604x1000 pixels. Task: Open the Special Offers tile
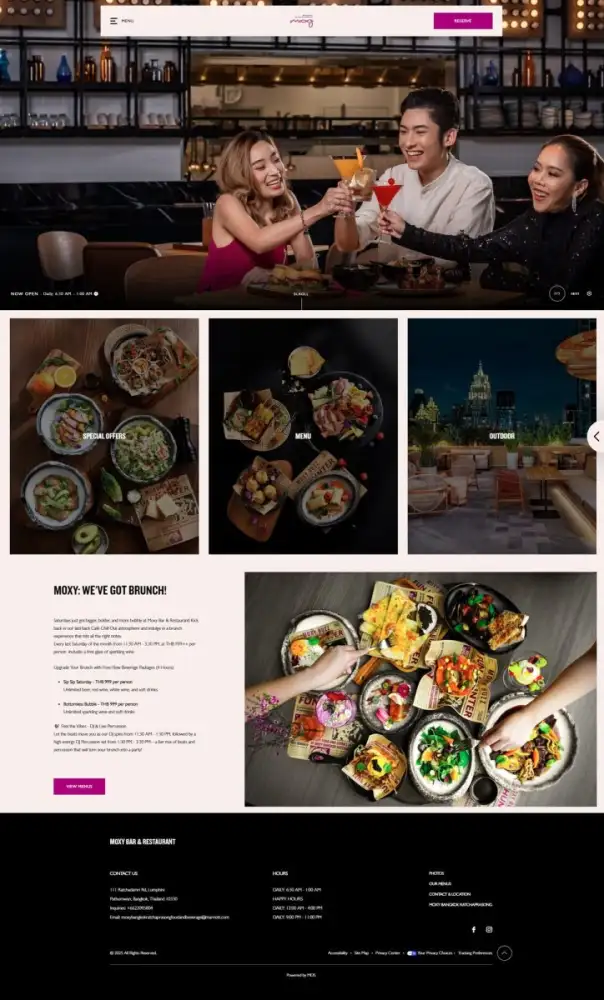pyautogui.click(x=104, y=436)
